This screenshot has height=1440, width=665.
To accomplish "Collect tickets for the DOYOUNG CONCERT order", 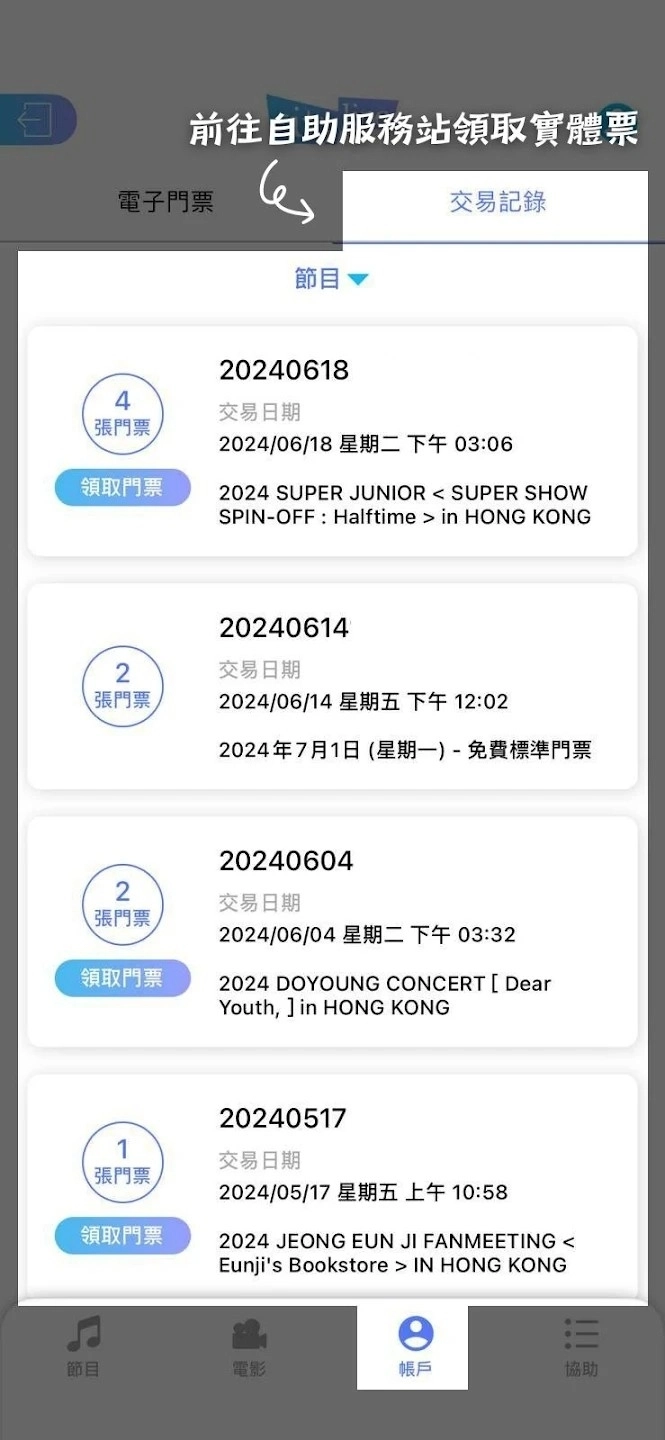I will point(122,978).
